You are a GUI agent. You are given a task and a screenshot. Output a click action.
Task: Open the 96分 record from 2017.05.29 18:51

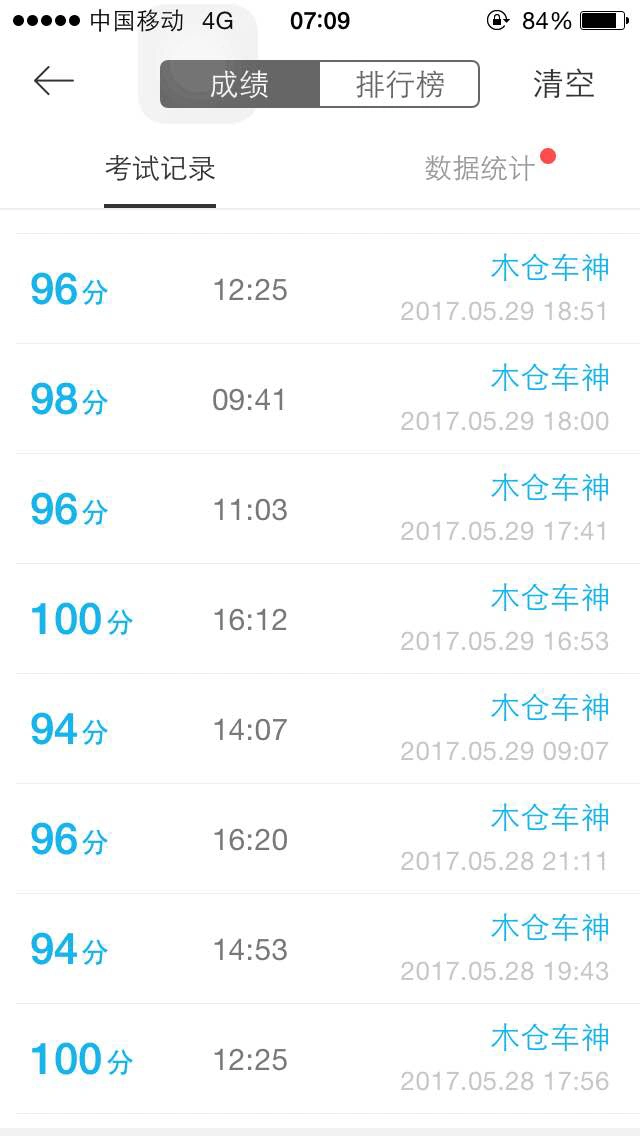pyautogui.click(x=320, y=289)
